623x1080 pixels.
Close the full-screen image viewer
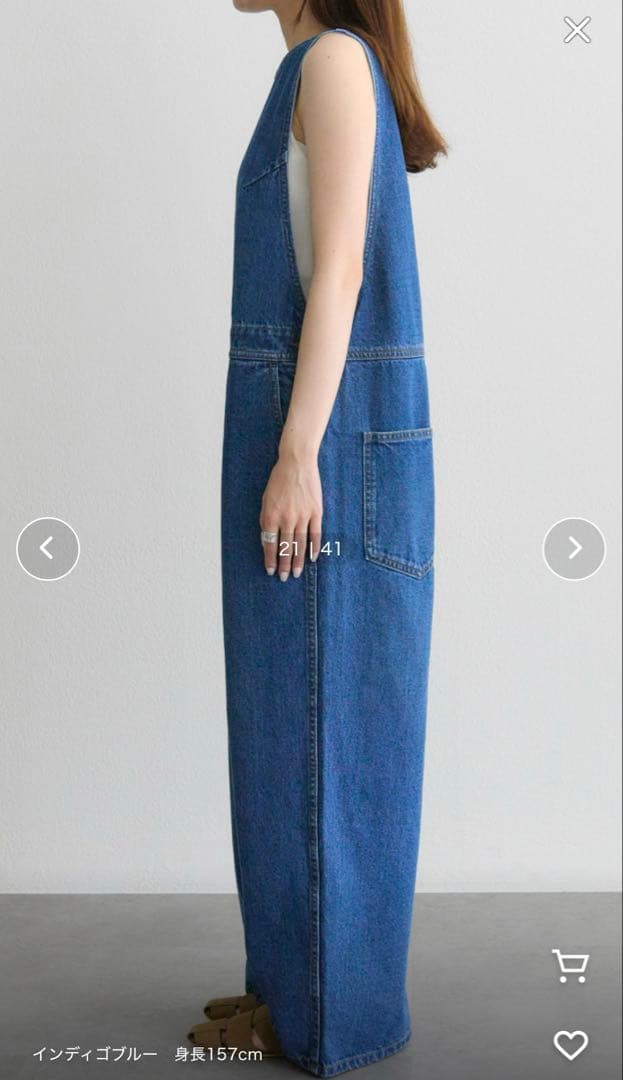point(577,30)
